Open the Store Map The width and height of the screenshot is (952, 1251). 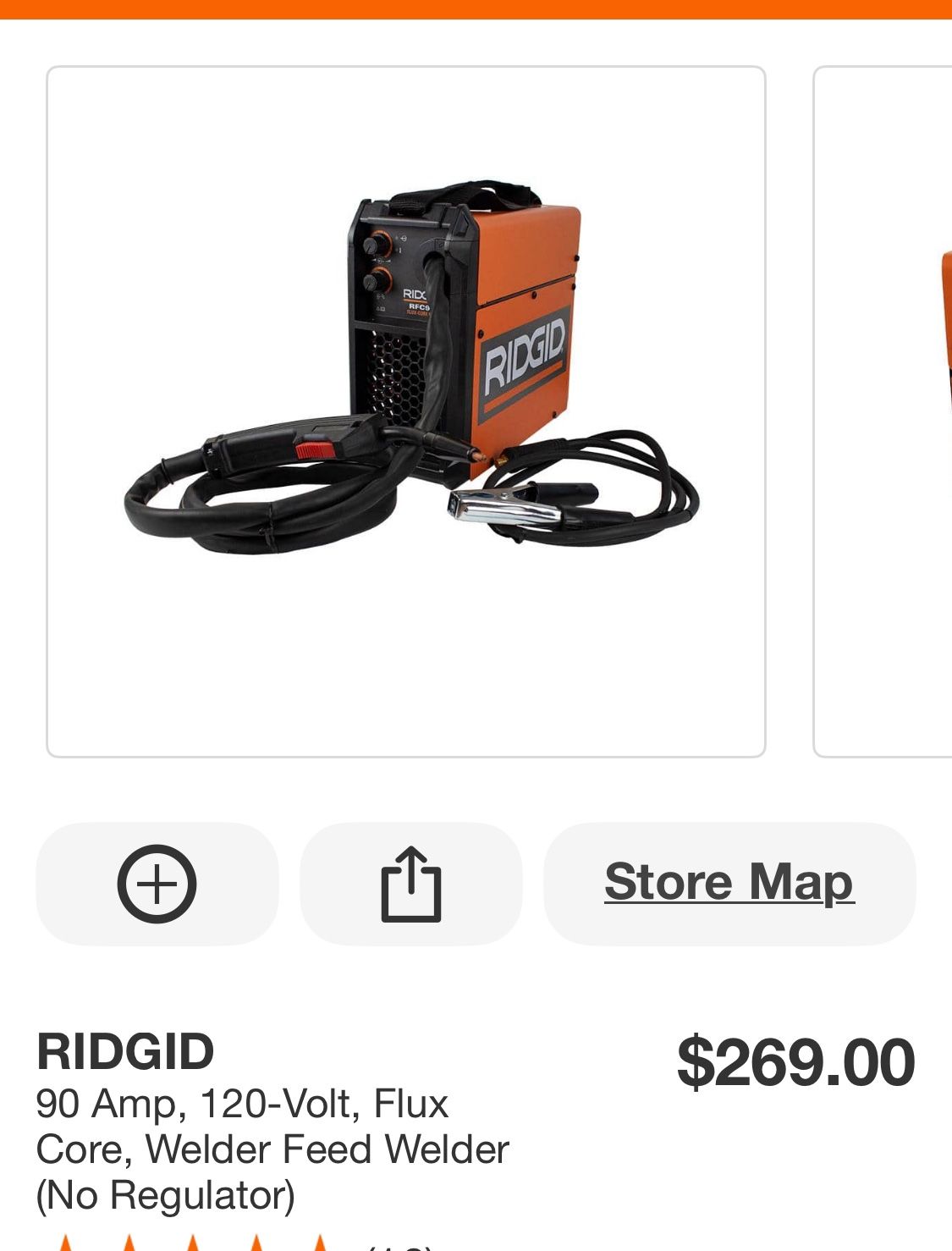click(729, 883)
